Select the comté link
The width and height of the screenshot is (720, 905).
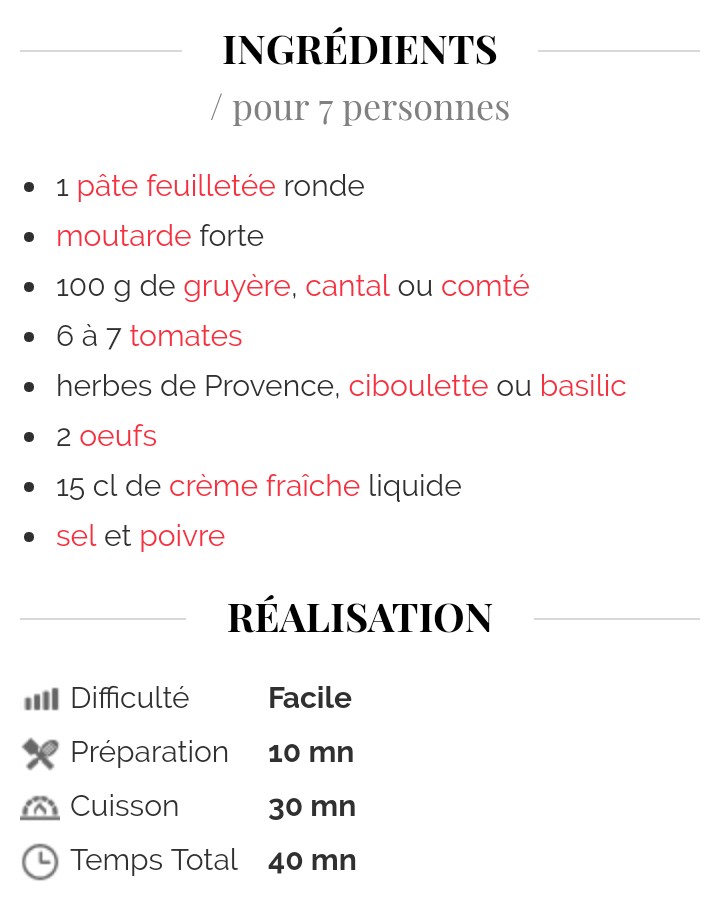pos(485,286)
